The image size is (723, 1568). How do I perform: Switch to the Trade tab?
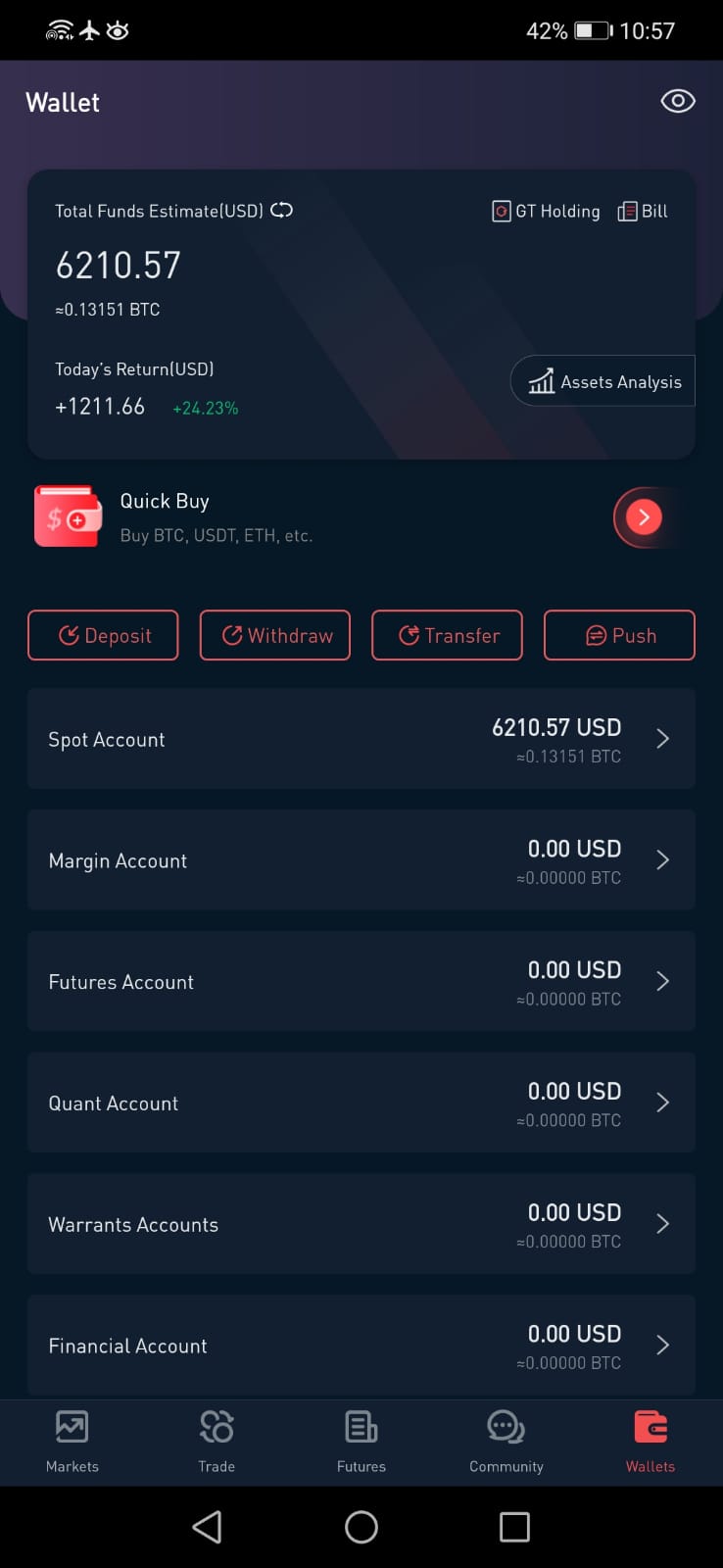click(217, 1440)
